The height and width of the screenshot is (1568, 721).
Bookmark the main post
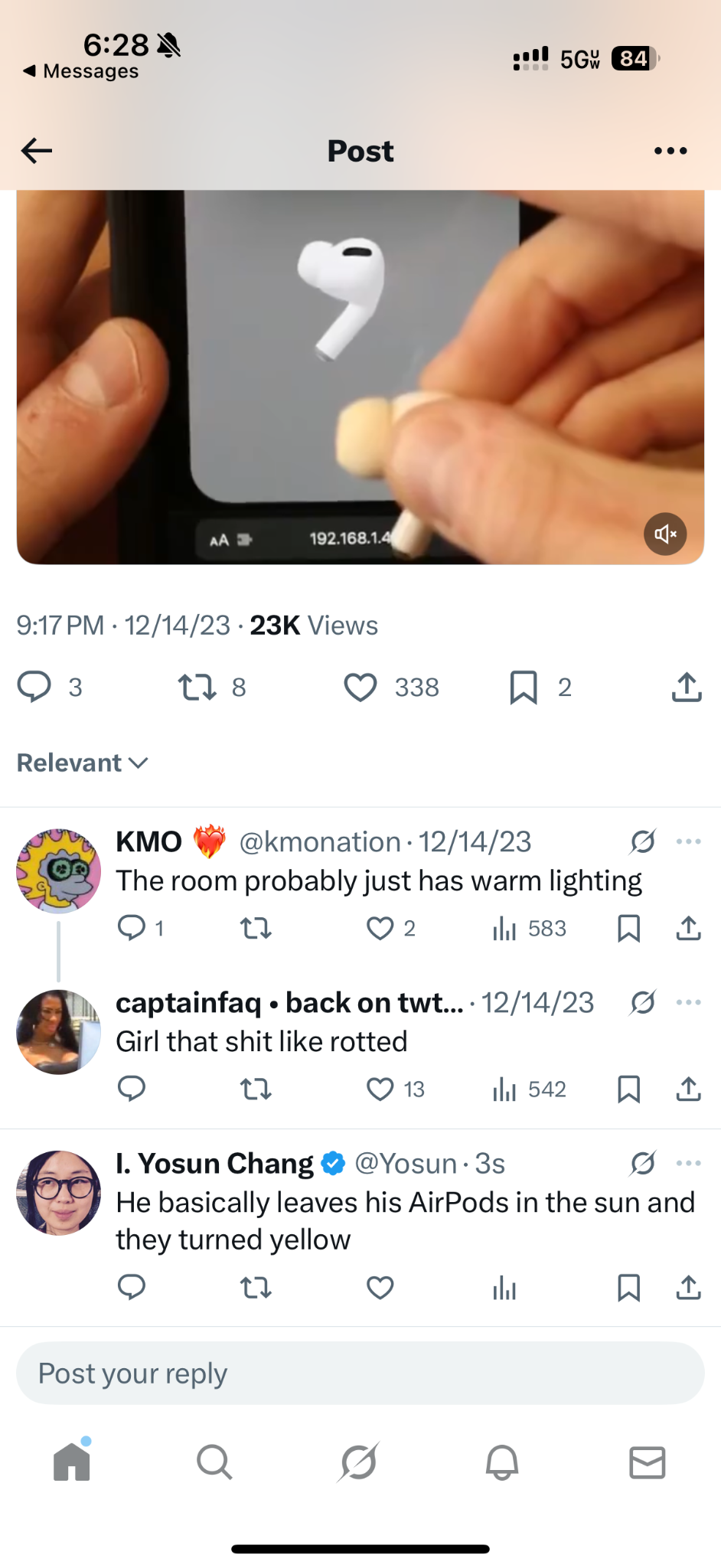[x=524, y=687]
